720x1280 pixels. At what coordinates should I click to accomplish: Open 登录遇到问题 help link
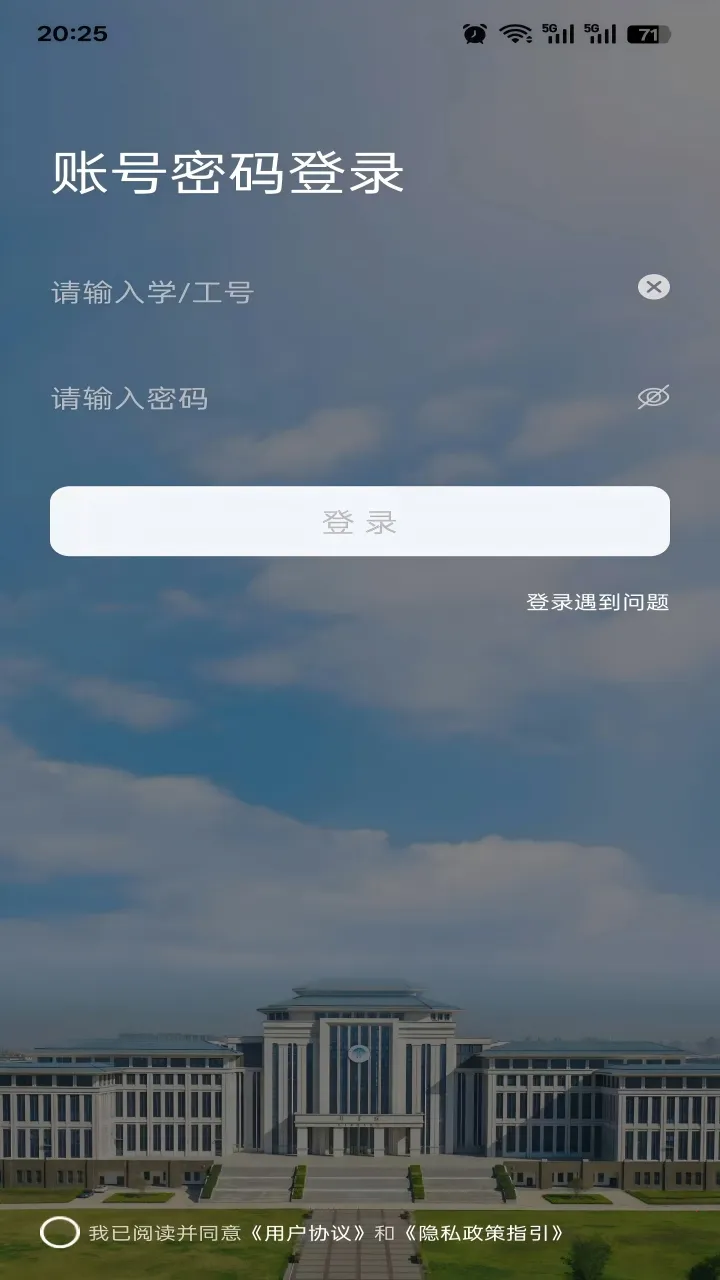[598, 602]
